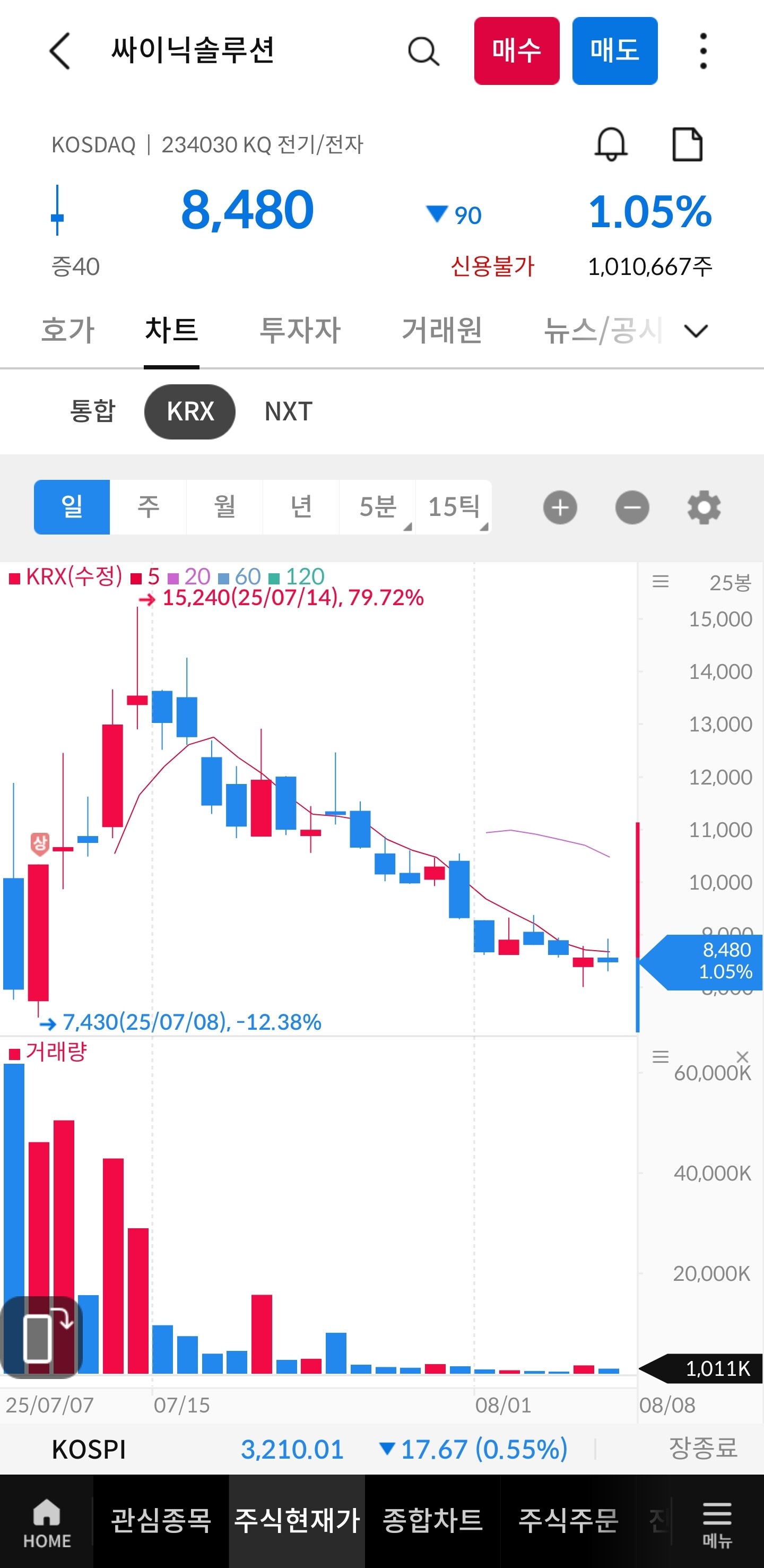Screen dimensions: 764x1568
Task: Open 관심종목 in bottom bar
Action: point(161,1520)
